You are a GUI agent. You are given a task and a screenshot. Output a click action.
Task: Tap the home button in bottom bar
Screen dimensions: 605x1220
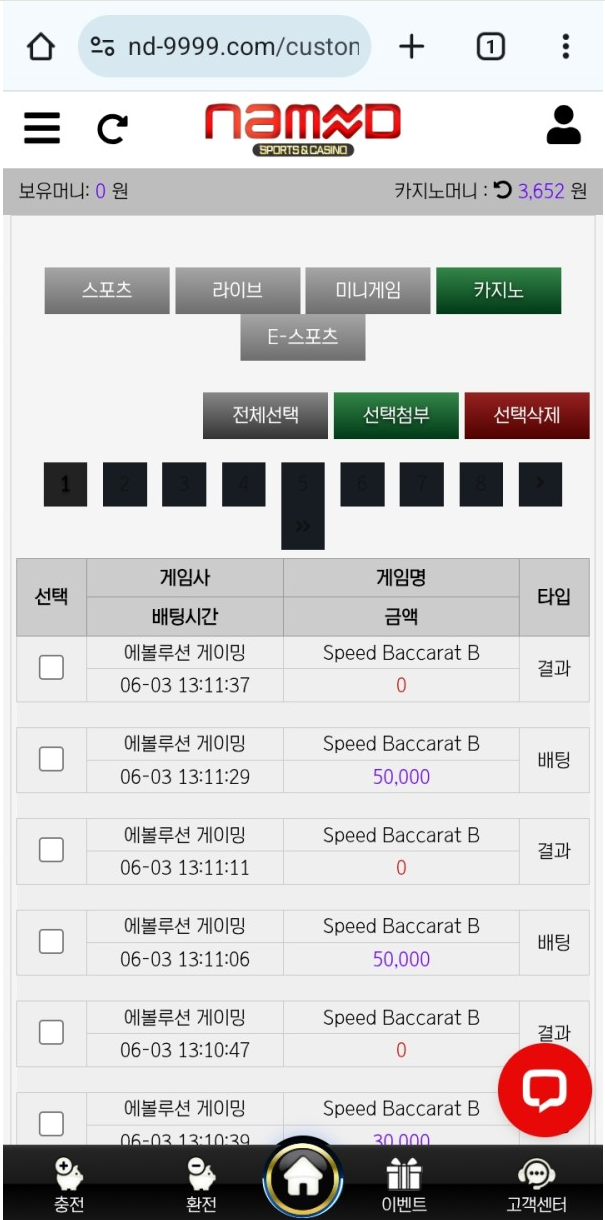[302, 1180]
